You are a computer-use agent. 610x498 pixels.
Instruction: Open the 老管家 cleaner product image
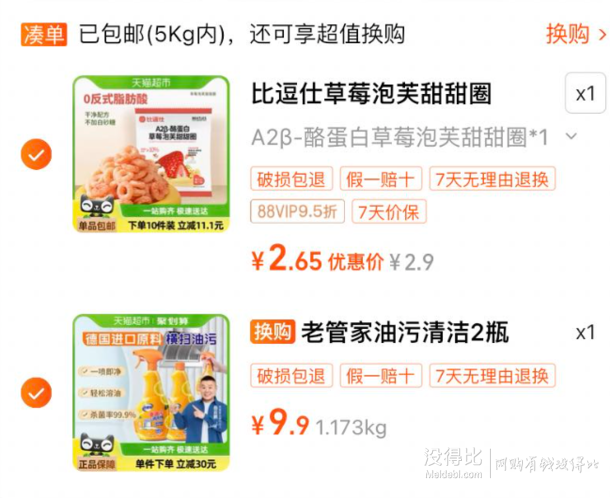tap(151, 392)
